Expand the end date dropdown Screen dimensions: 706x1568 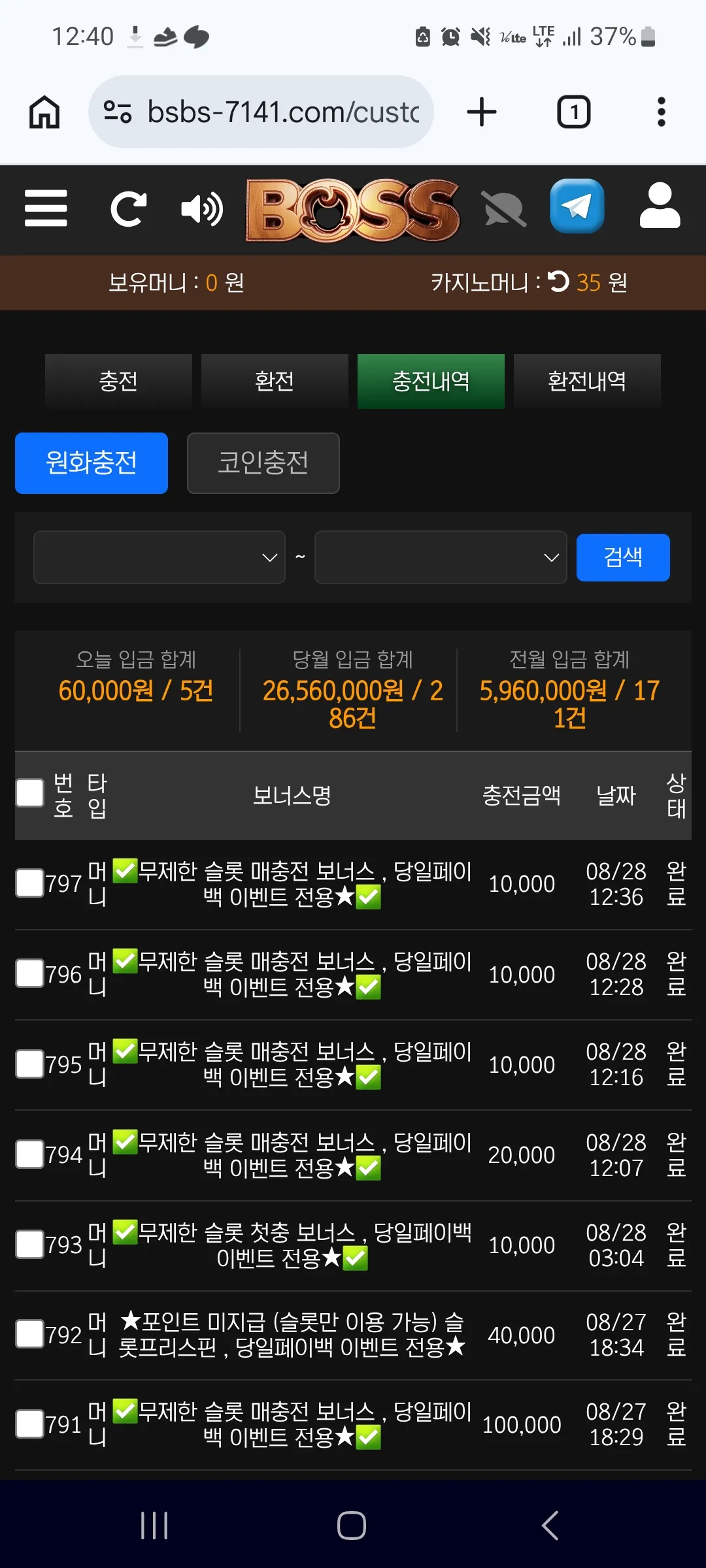(x=441, y=557)
